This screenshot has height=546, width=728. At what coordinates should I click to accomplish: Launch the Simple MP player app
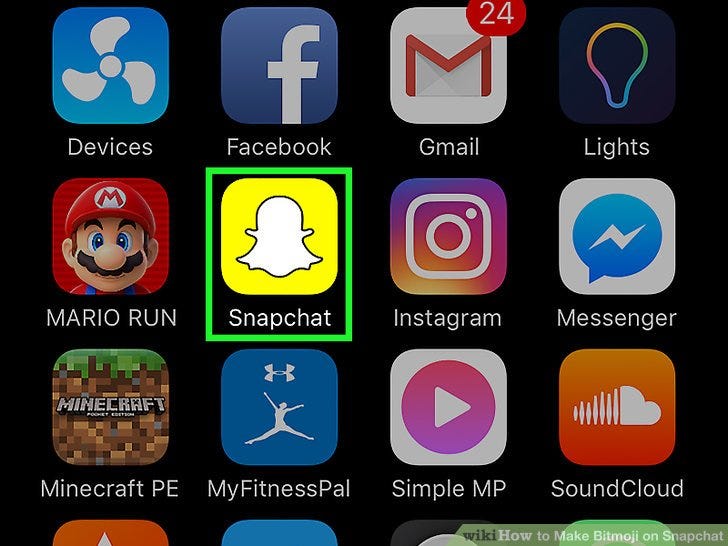pos(447,407)
